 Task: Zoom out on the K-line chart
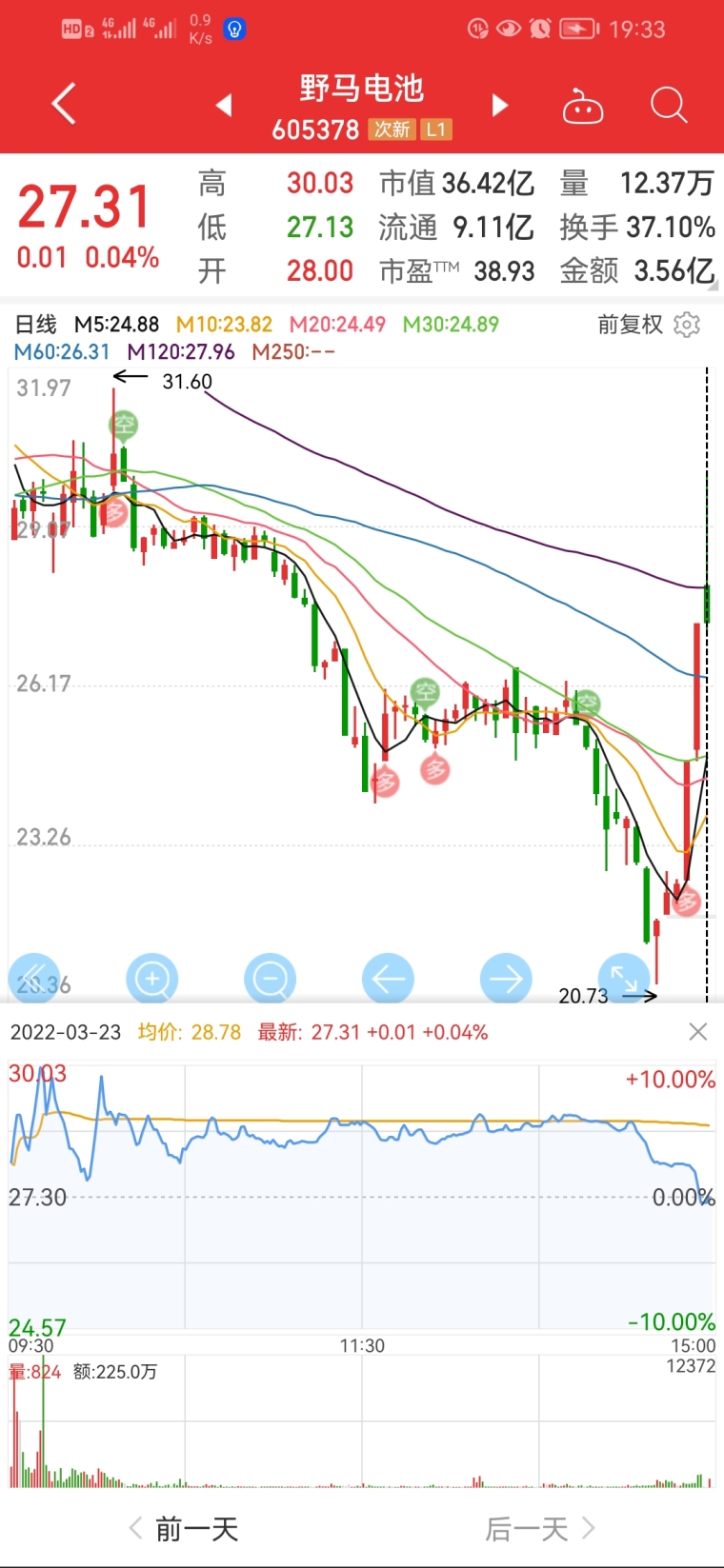pyautogui.click(x=271, y=978)
